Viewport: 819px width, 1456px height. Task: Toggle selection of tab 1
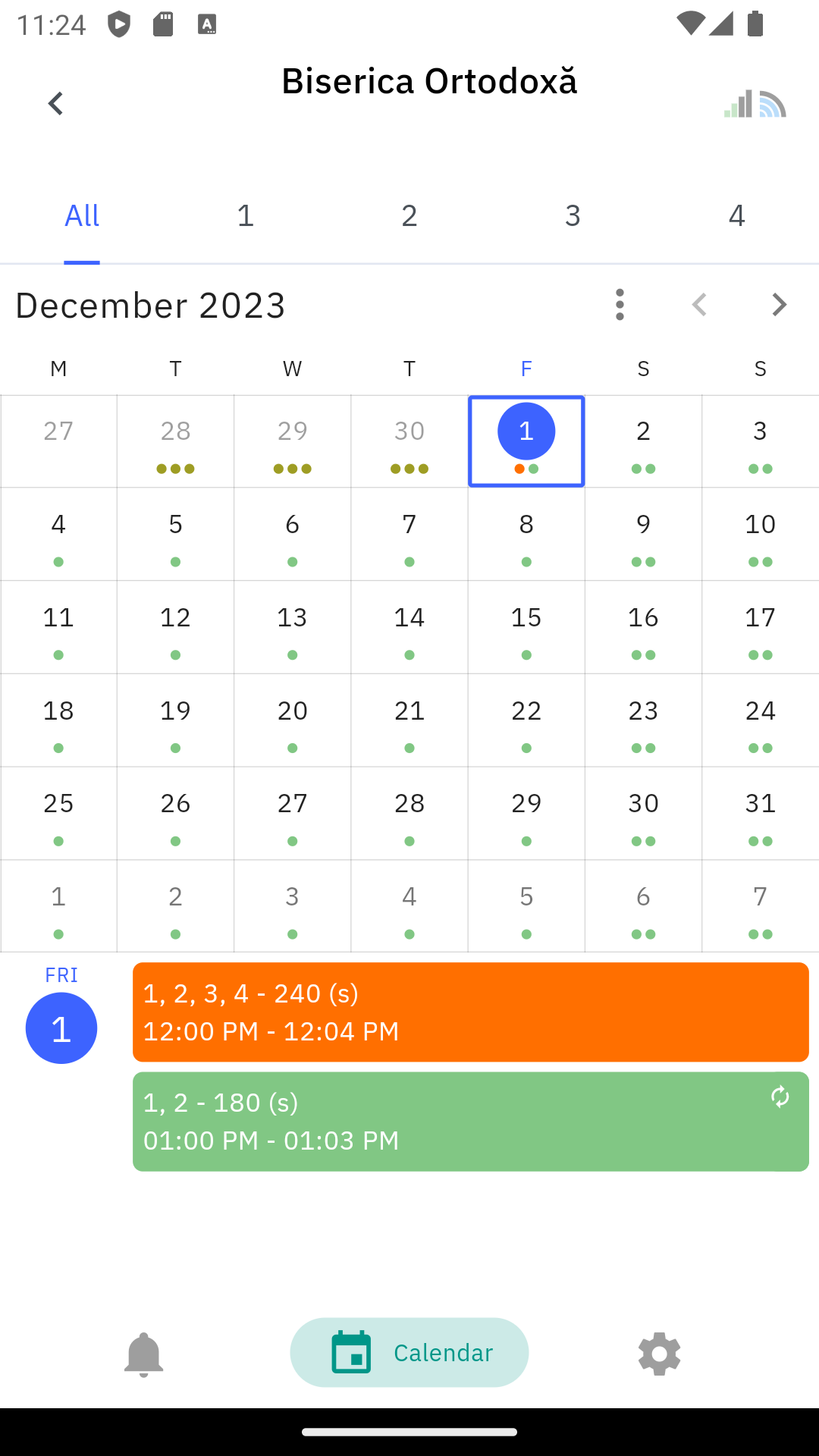245,215
